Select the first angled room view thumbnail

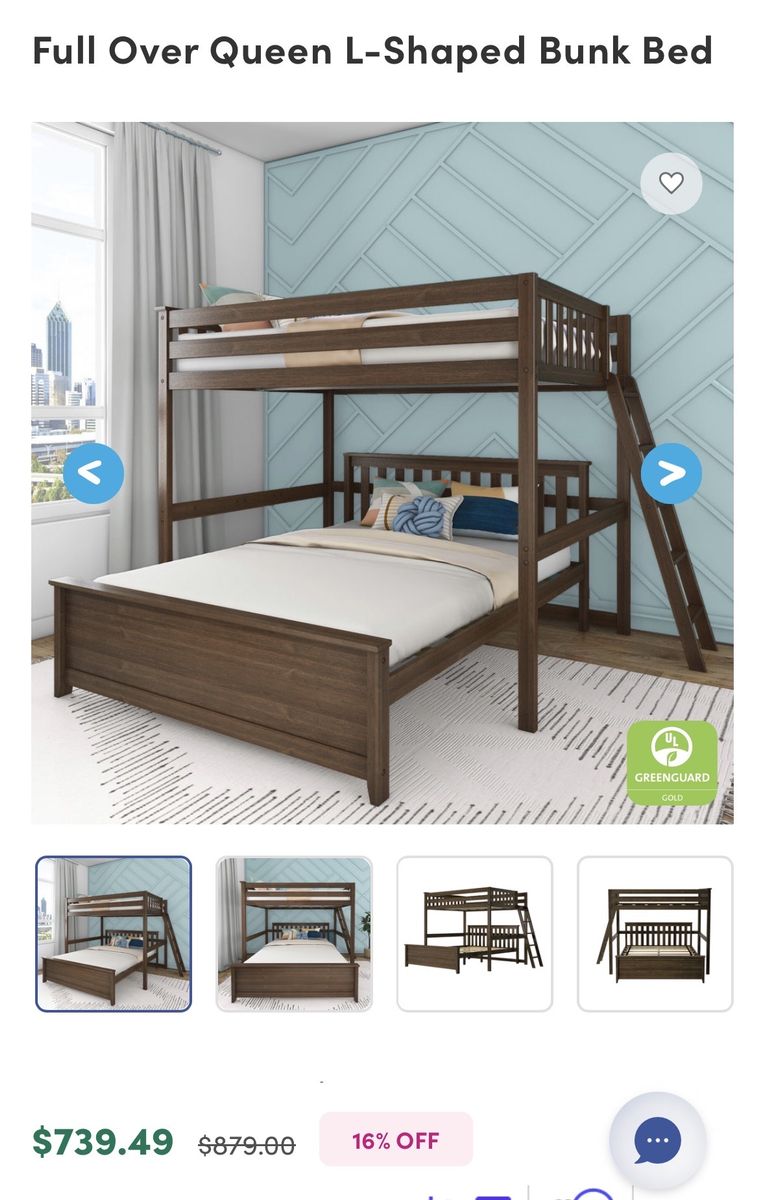click(114, 934)
